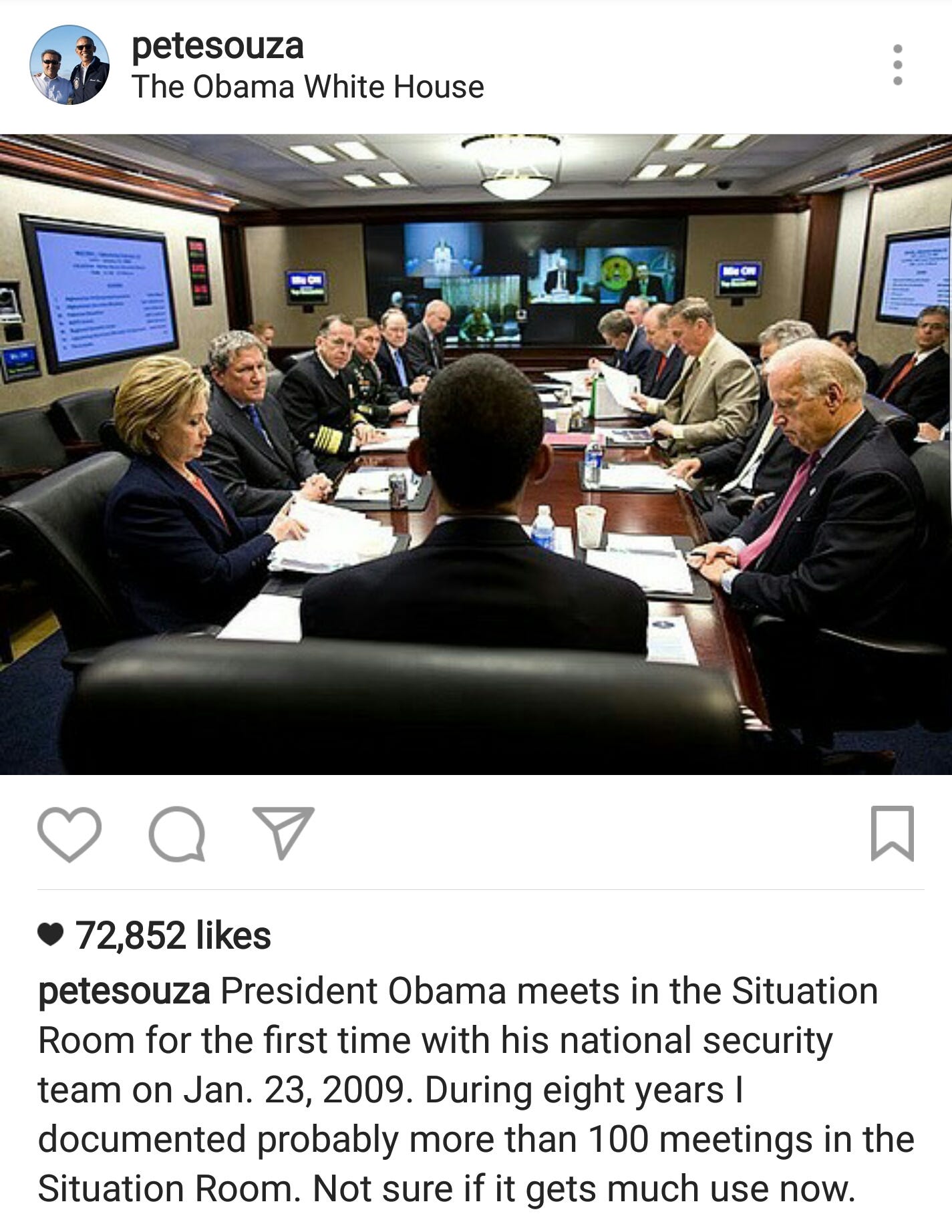Open the Situation Room photo
Screen dimensions: 952x1232
(476, 454)
